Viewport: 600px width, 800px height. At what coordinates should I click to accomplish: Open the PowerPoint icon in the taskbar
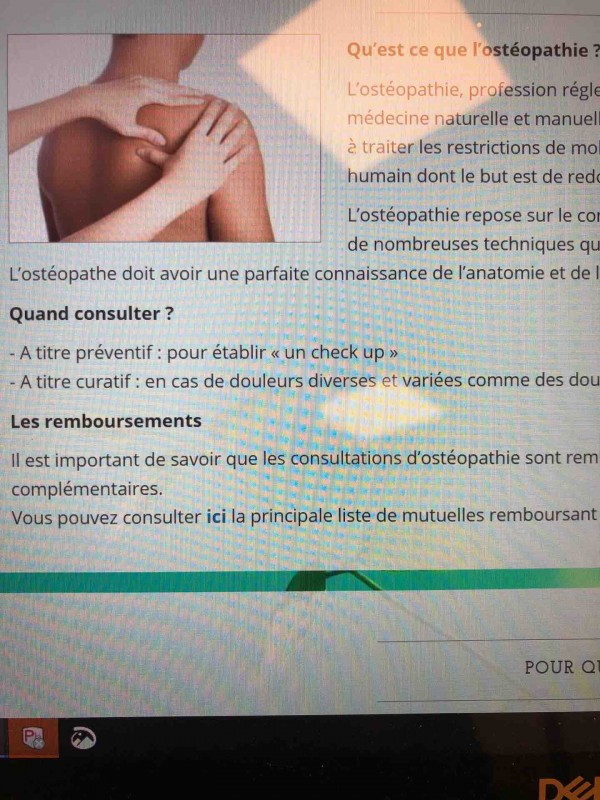33,739
